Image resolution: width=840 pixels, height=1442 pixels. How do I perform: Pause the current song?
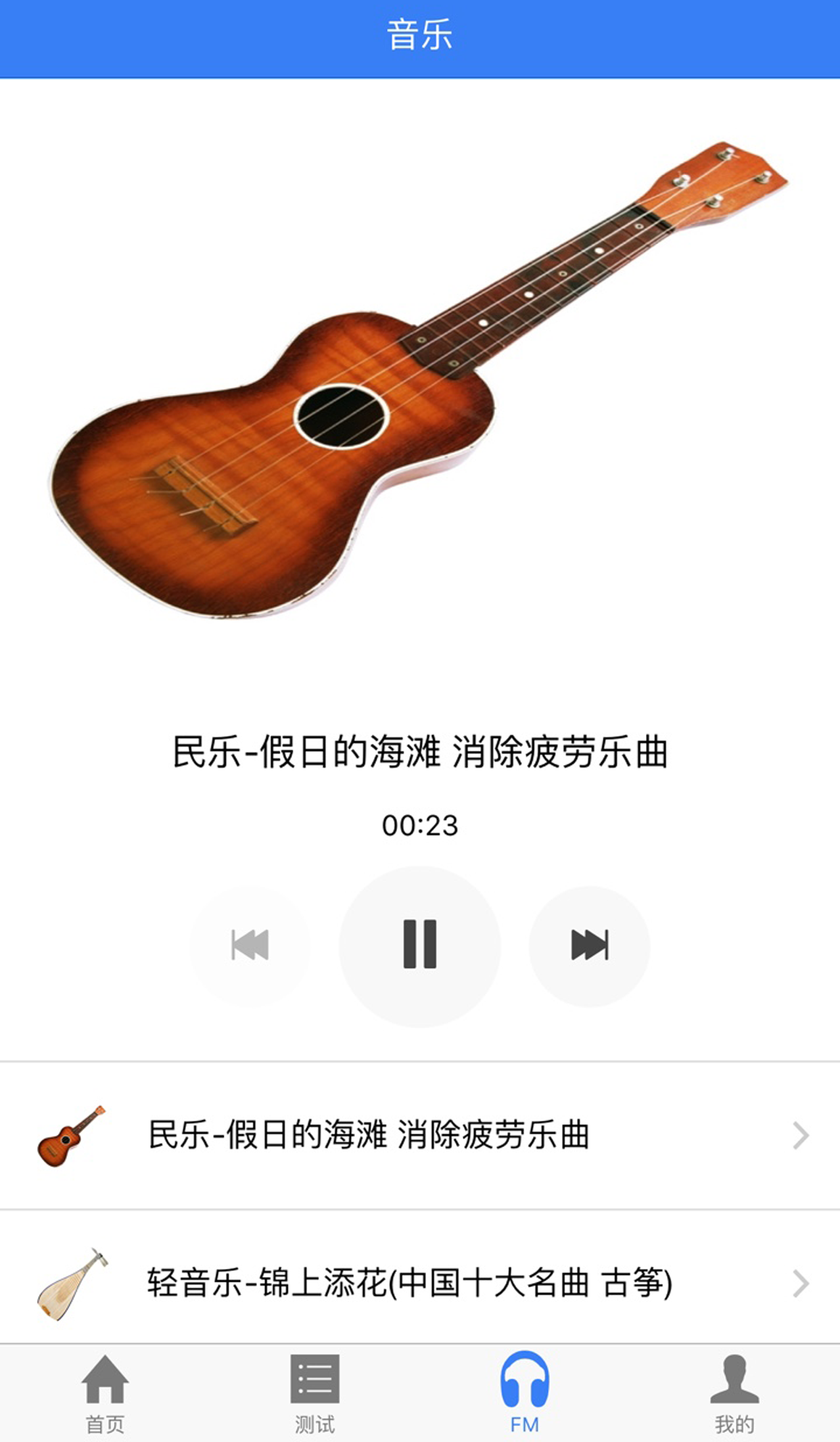point(419,945)
